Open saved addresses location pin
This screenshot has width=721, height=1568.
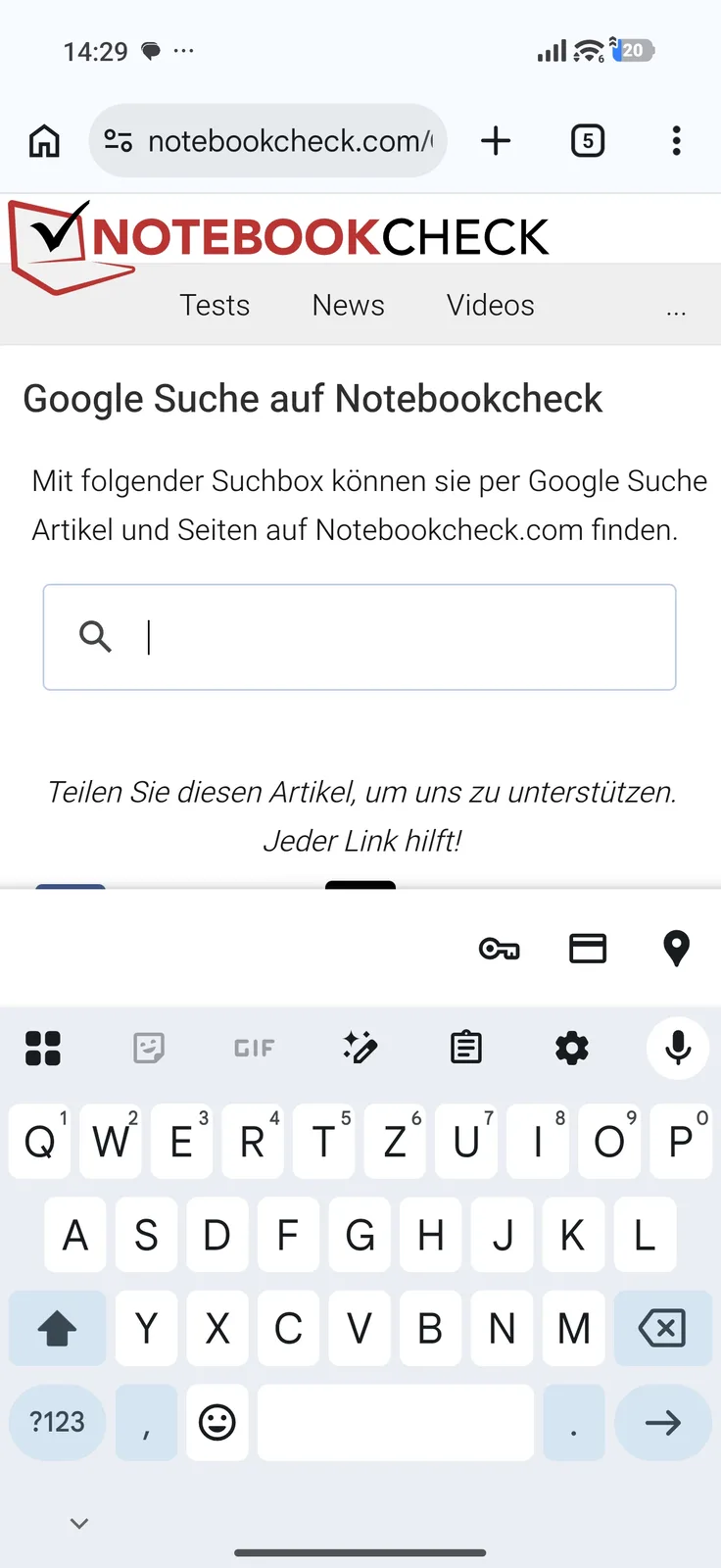pyautogui.click(x=676, y=949)
